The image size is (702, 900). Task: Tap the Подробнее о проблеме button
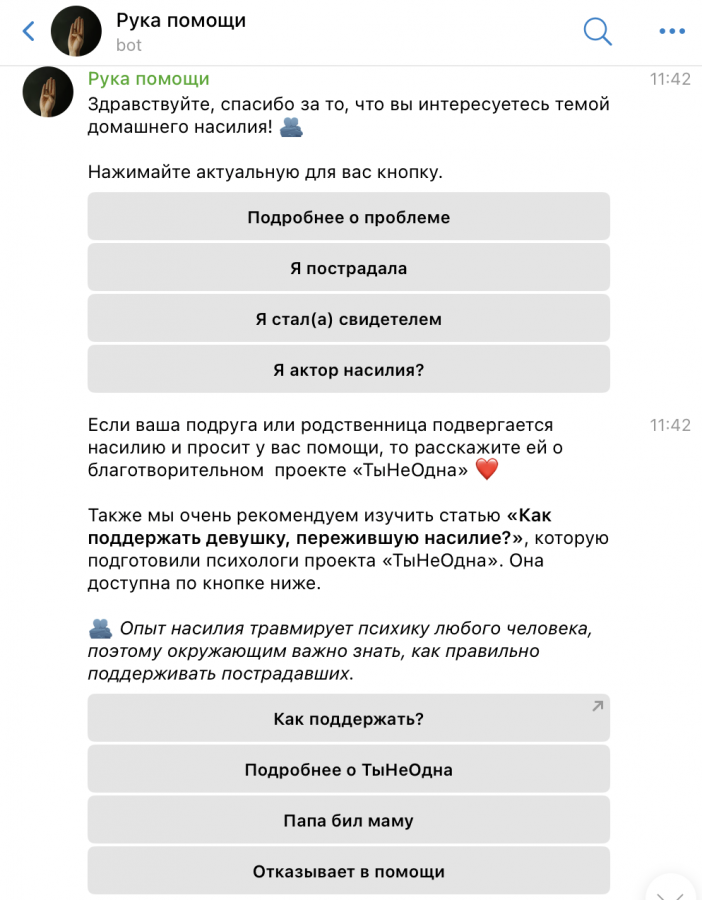[x=348, y=217]
